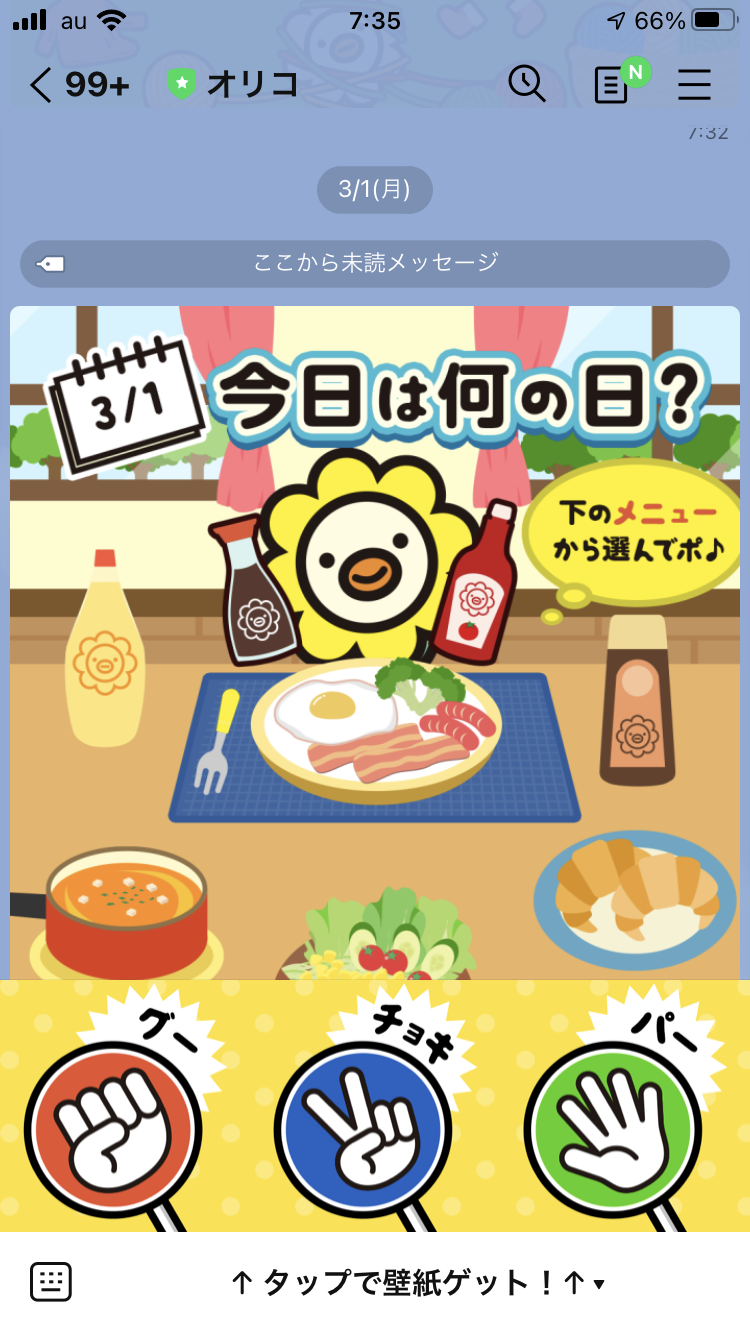The image size is (750, 1334).
Task: Open the 今日は何の日 image message
Action: click(375, 640)
